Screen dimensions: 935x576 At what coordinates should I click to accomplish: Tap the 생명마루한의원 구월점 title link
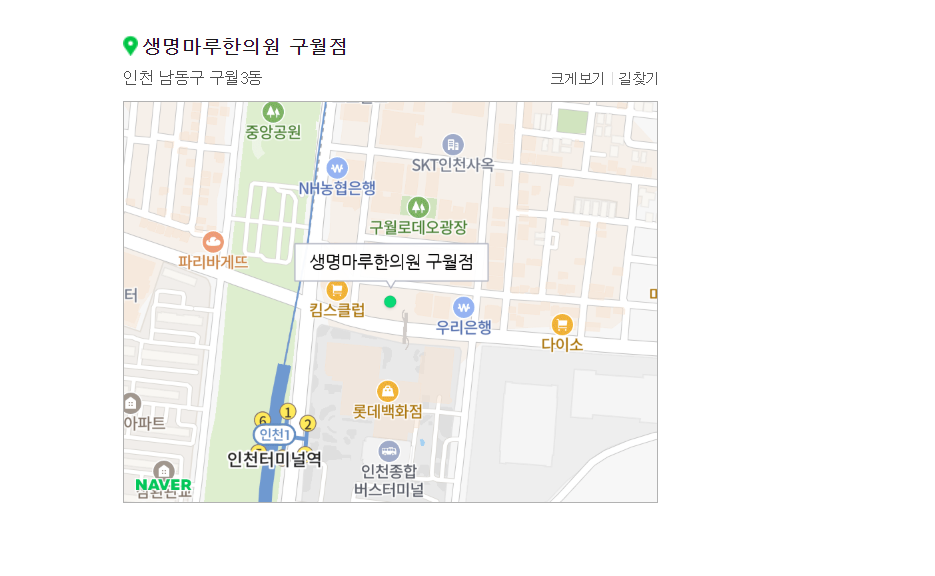click(245, 46)
